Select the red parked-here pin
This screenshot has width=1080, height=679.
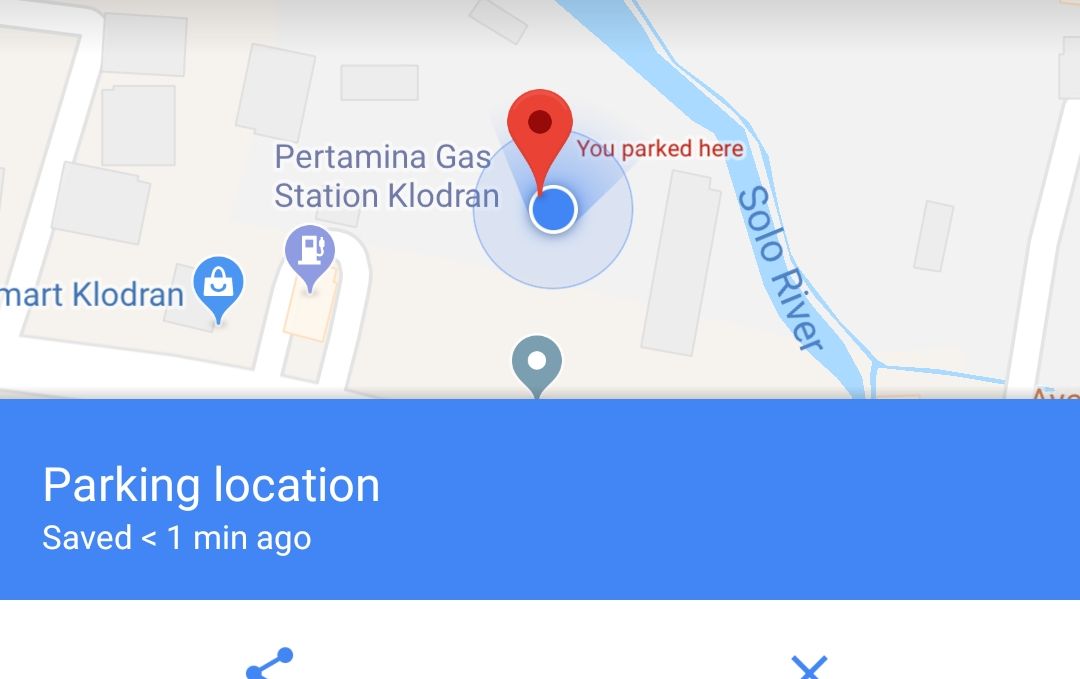click(x=540, y=128)
